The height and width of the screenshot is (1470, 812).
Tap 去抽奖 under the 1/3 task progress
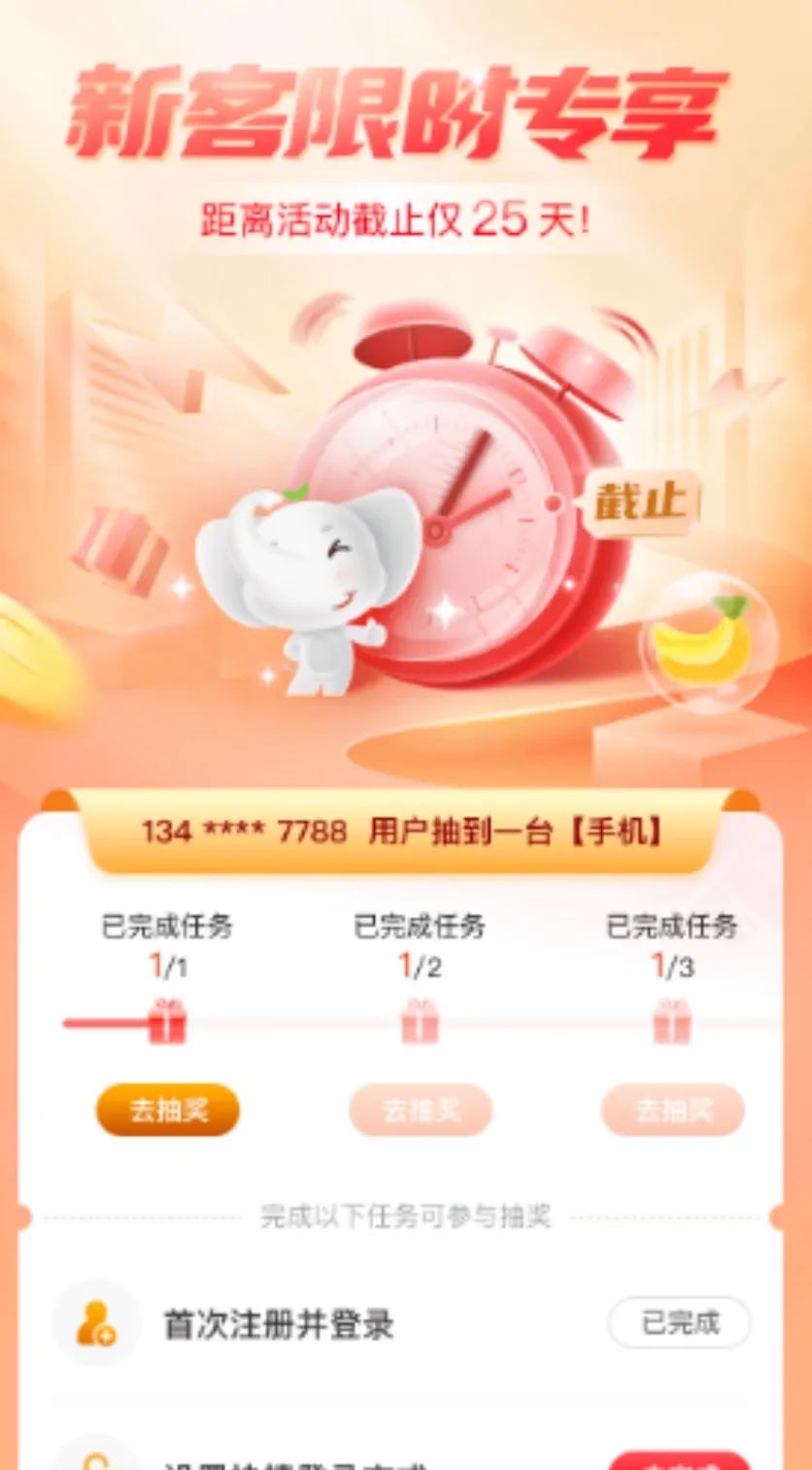click(672, 1110)
